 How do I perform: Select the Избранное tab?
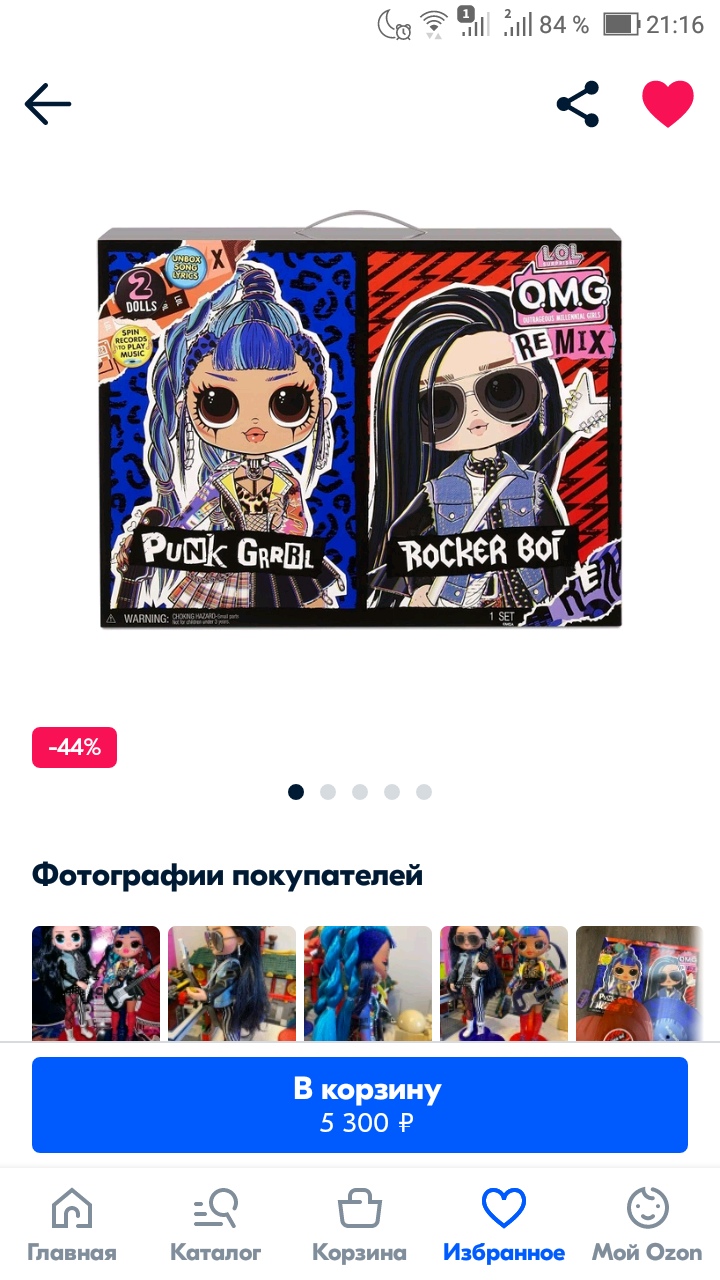[x=504, y=1224]
